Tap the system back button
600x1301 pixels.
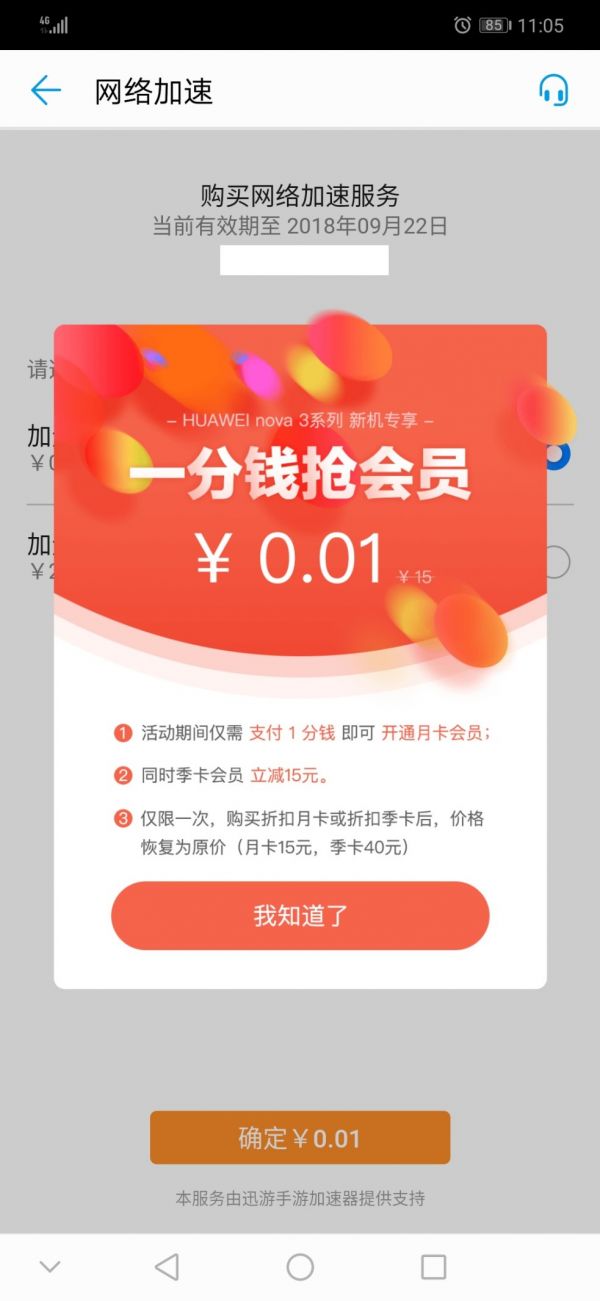(x=166, y=1267)
